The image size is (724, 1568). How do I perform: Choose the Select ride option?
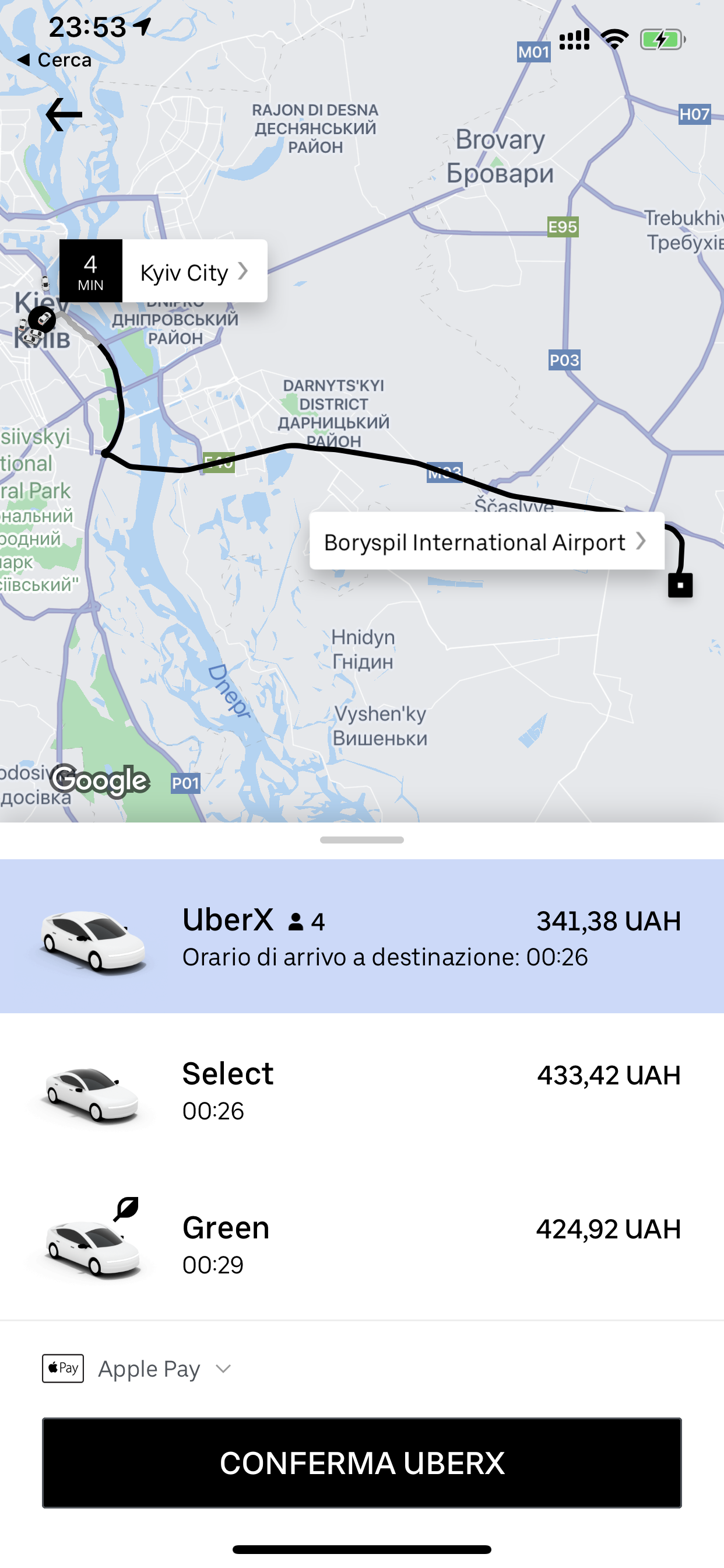[x=361, y=1091]
